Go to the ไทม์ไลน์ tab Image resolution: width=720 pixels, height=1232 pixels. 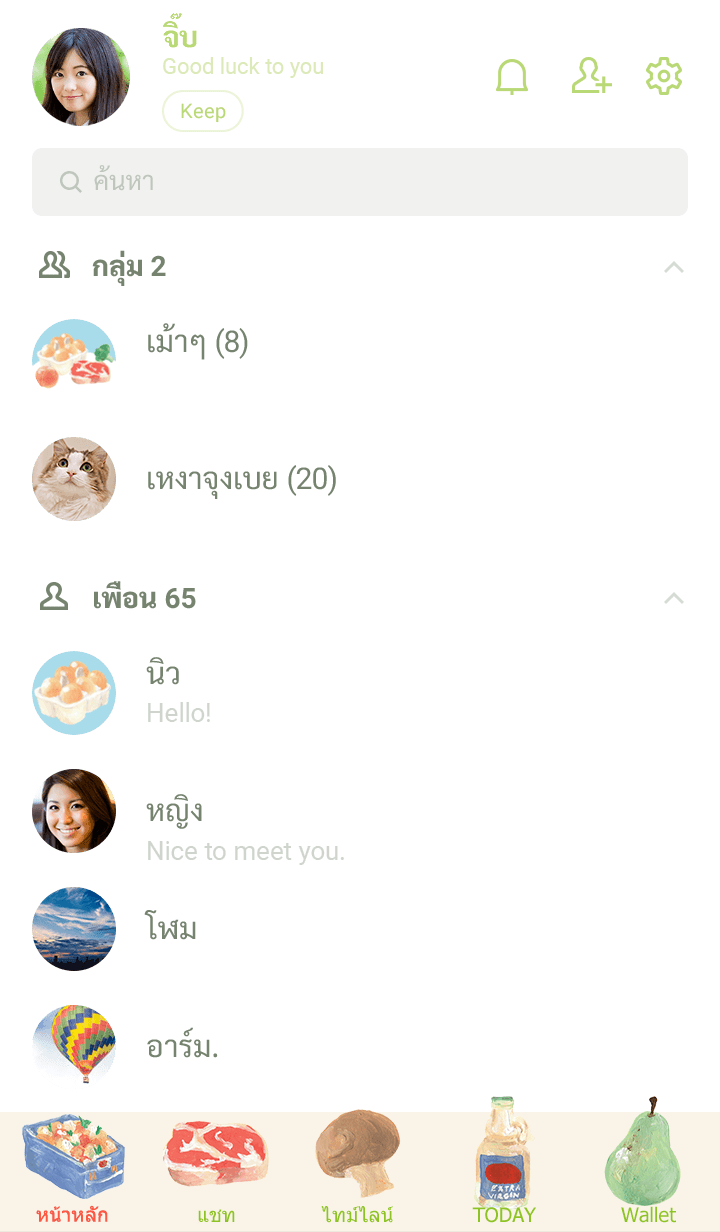pos(357,1172)
